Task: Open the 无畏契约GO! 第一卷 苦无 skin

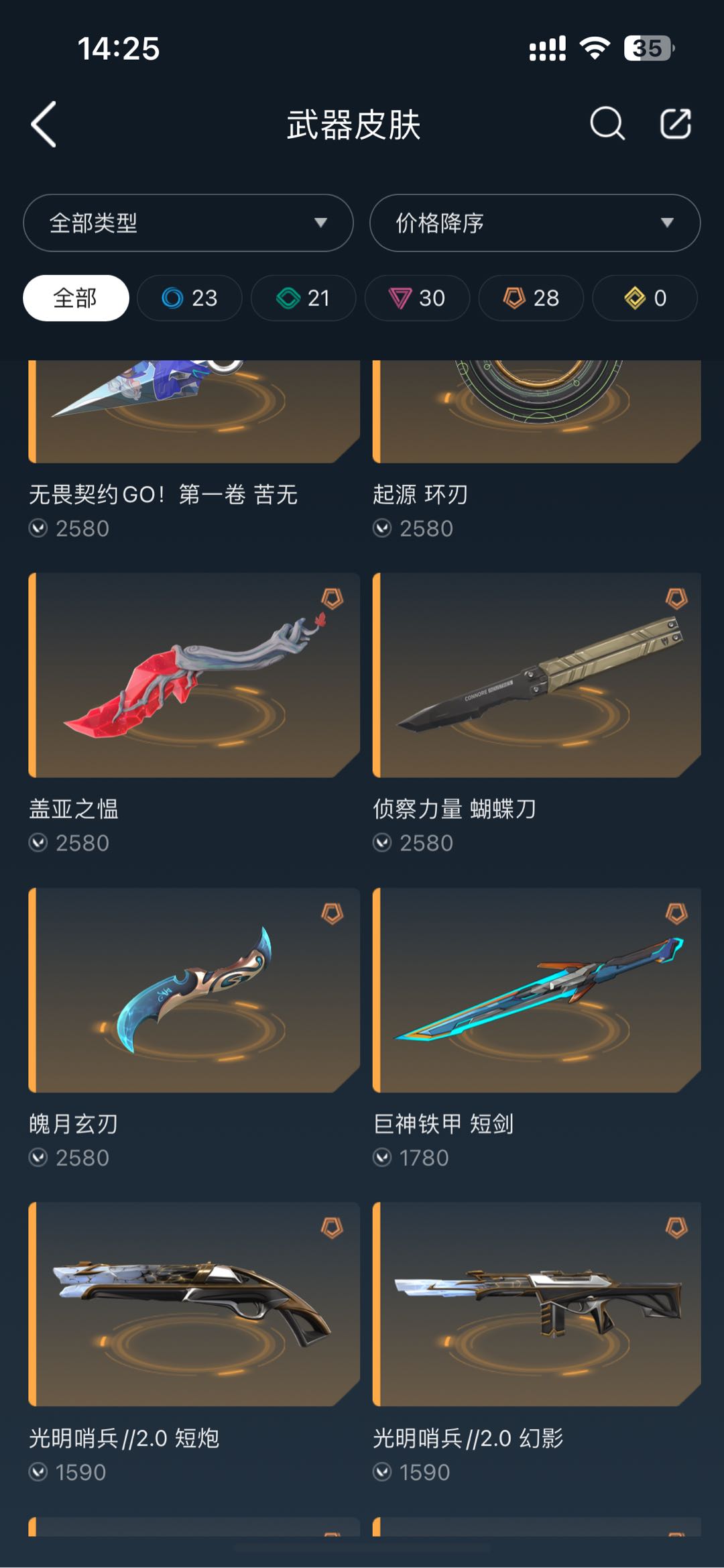Action: tap(194, 451)
